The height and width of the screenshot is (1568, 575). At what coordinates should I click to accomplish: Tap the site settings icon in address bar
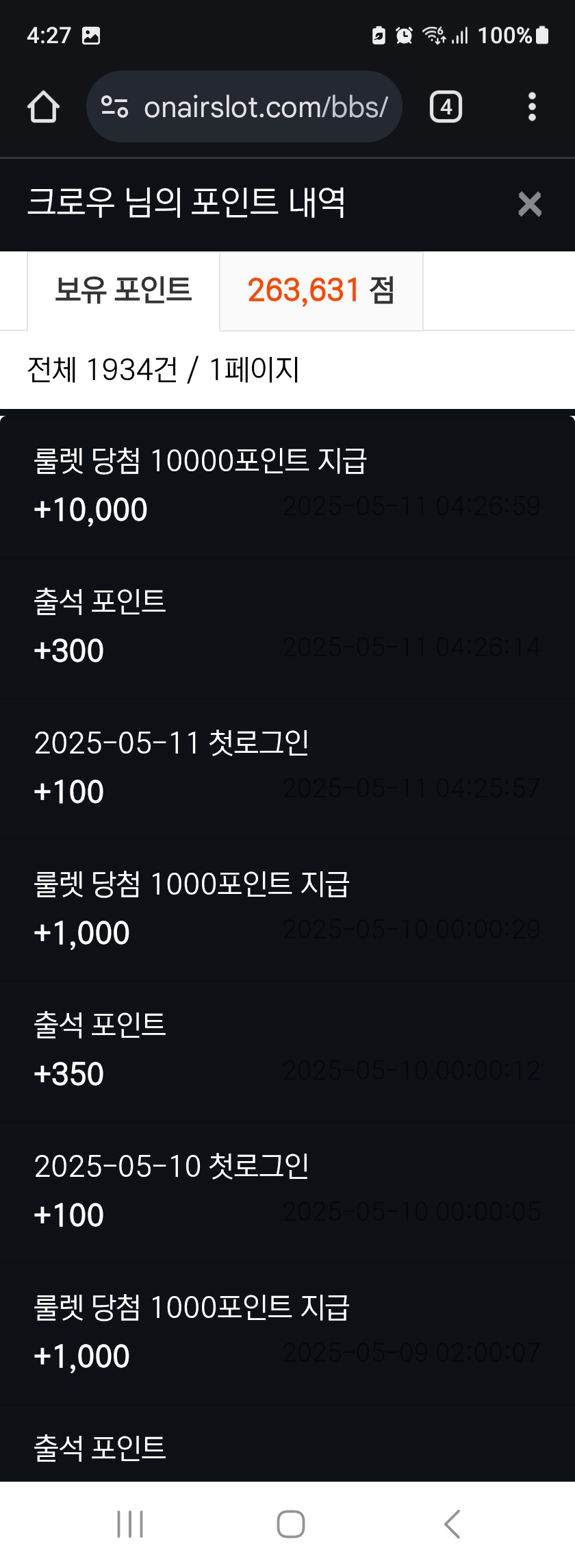coord(114,107)
